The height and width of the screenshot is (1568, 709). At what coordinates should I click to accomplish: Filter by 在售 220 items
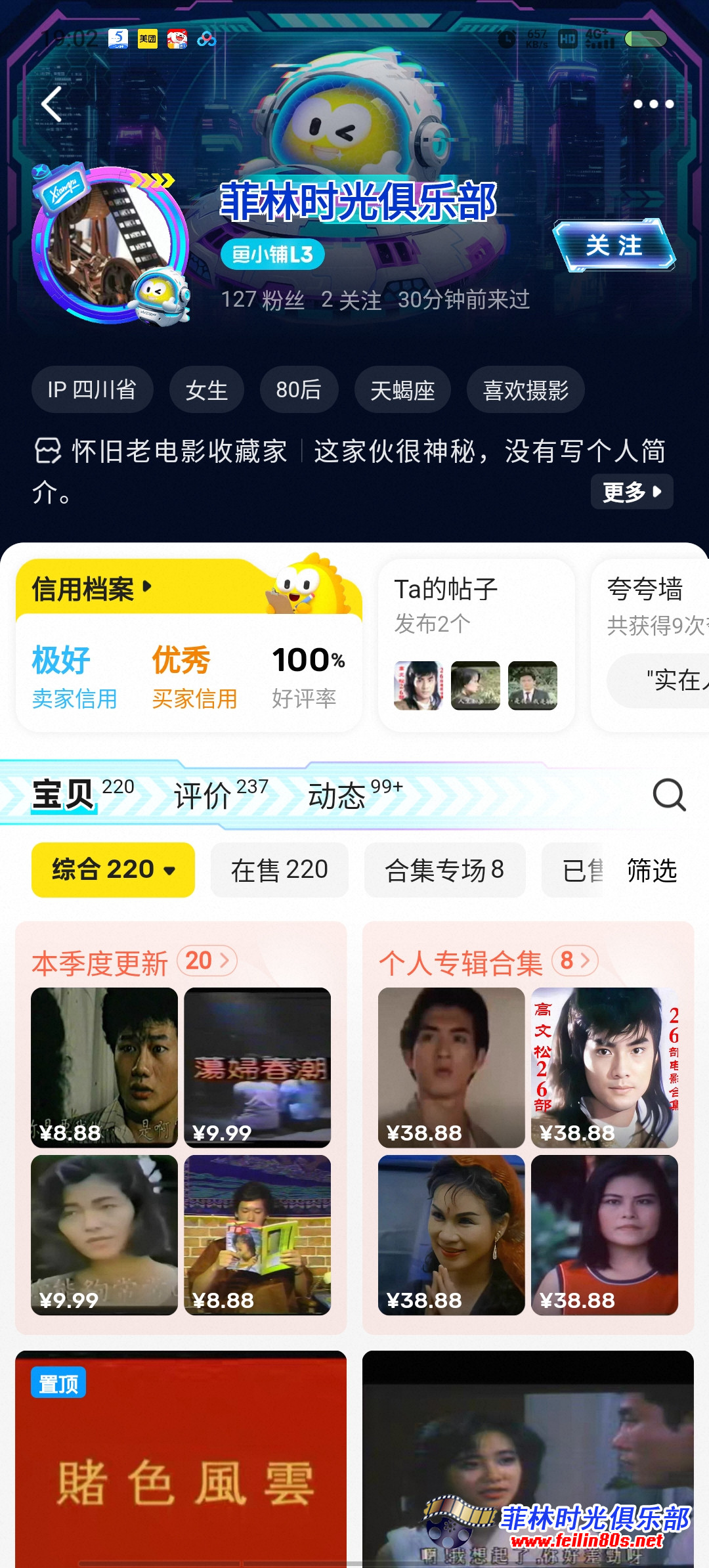pos(279,869)
